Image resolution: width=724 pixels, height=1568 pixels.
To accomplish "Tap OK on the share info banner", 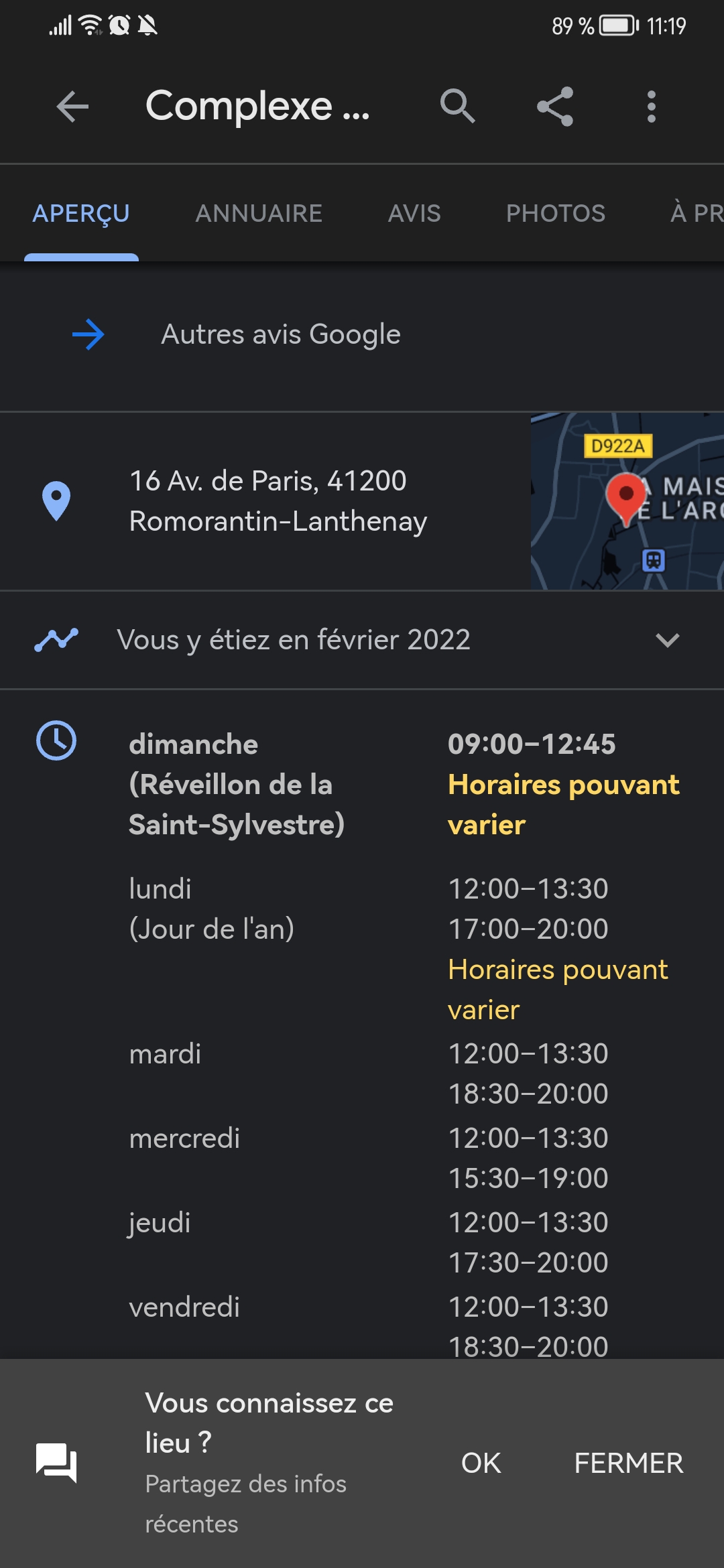I will click(481, 1463).
